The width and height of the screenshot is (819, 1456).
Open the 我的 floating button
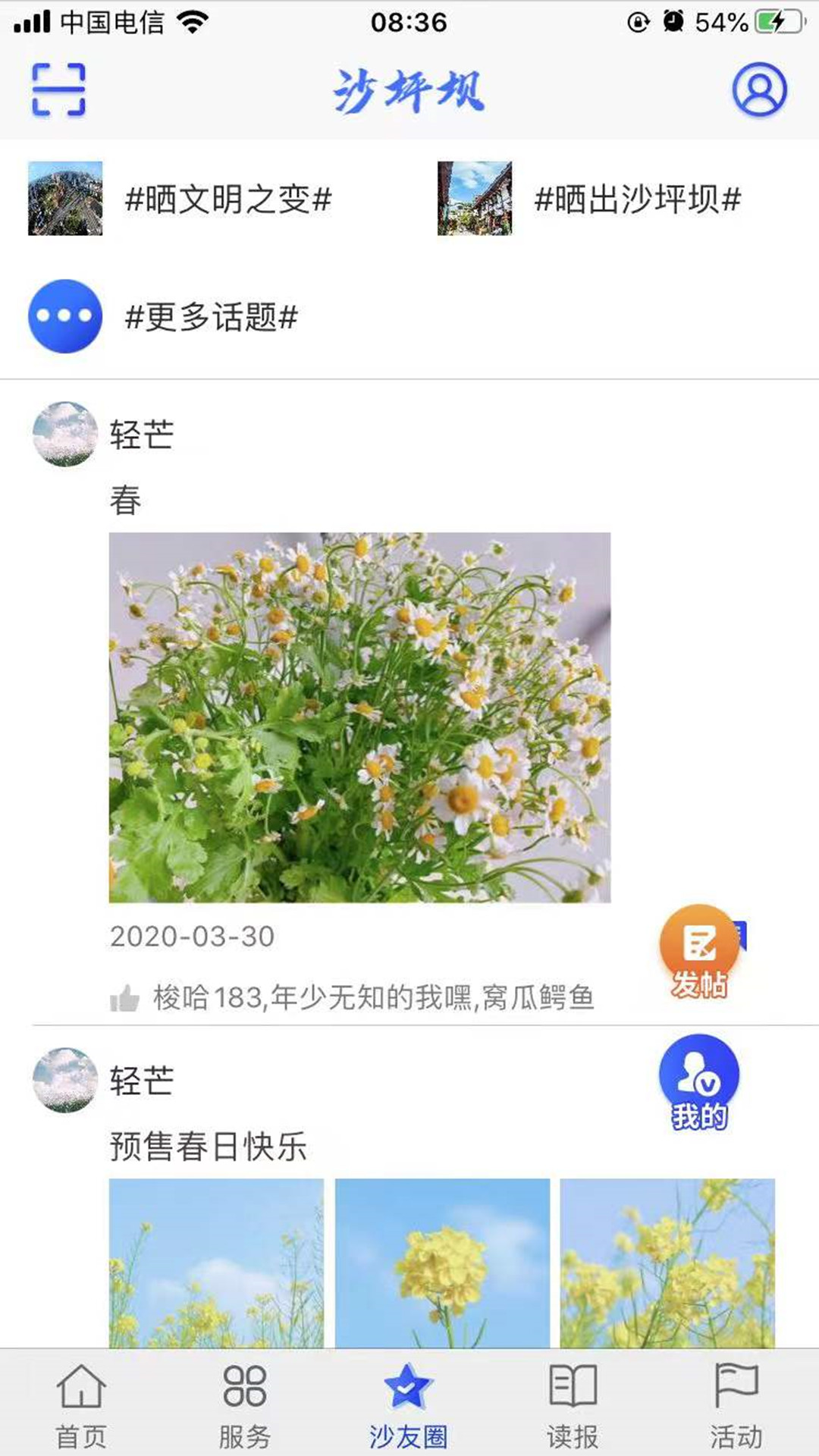698,1083
